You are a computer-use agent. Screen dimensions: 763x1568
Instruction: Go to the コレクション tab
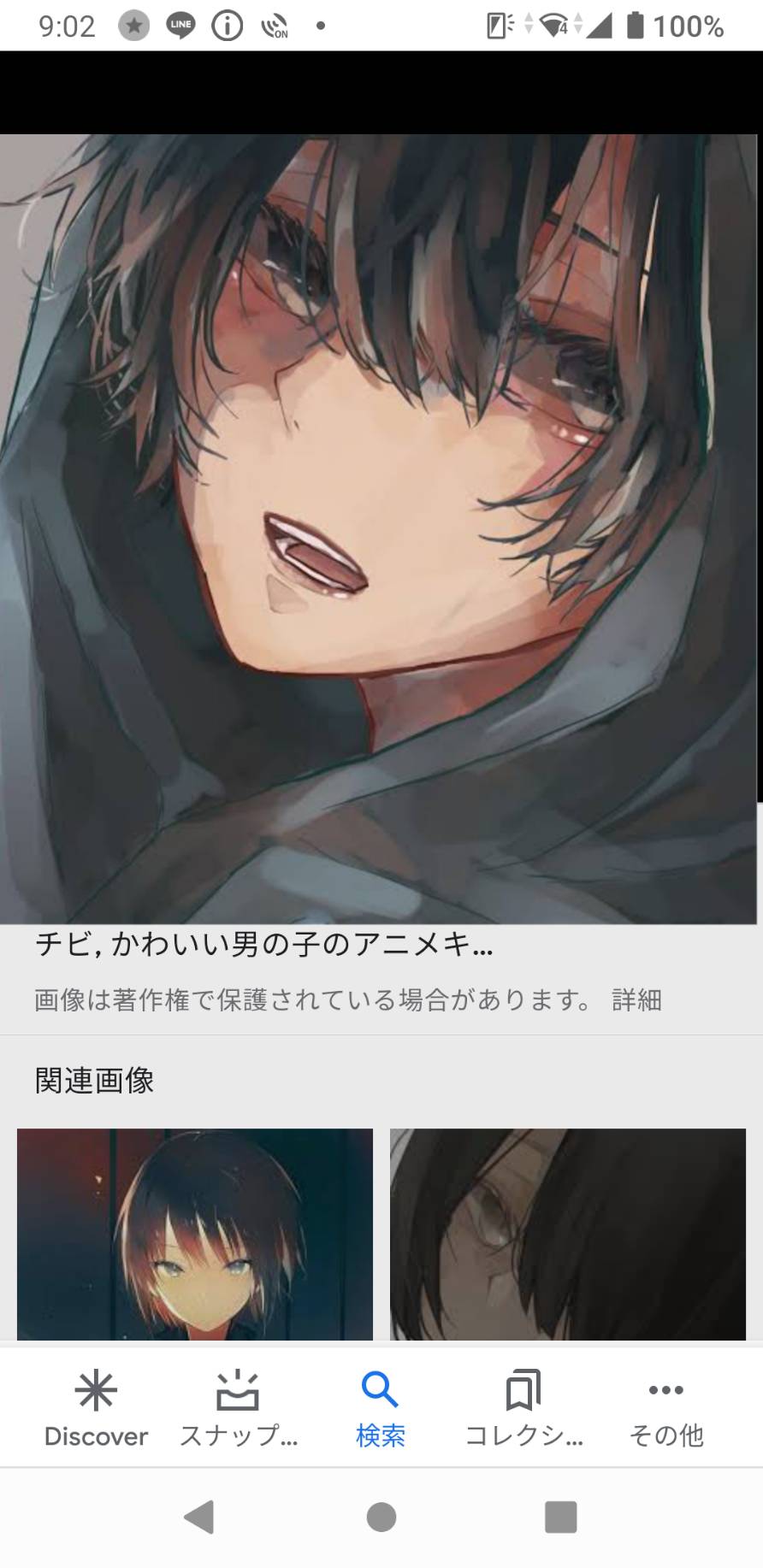point(523,1408)
